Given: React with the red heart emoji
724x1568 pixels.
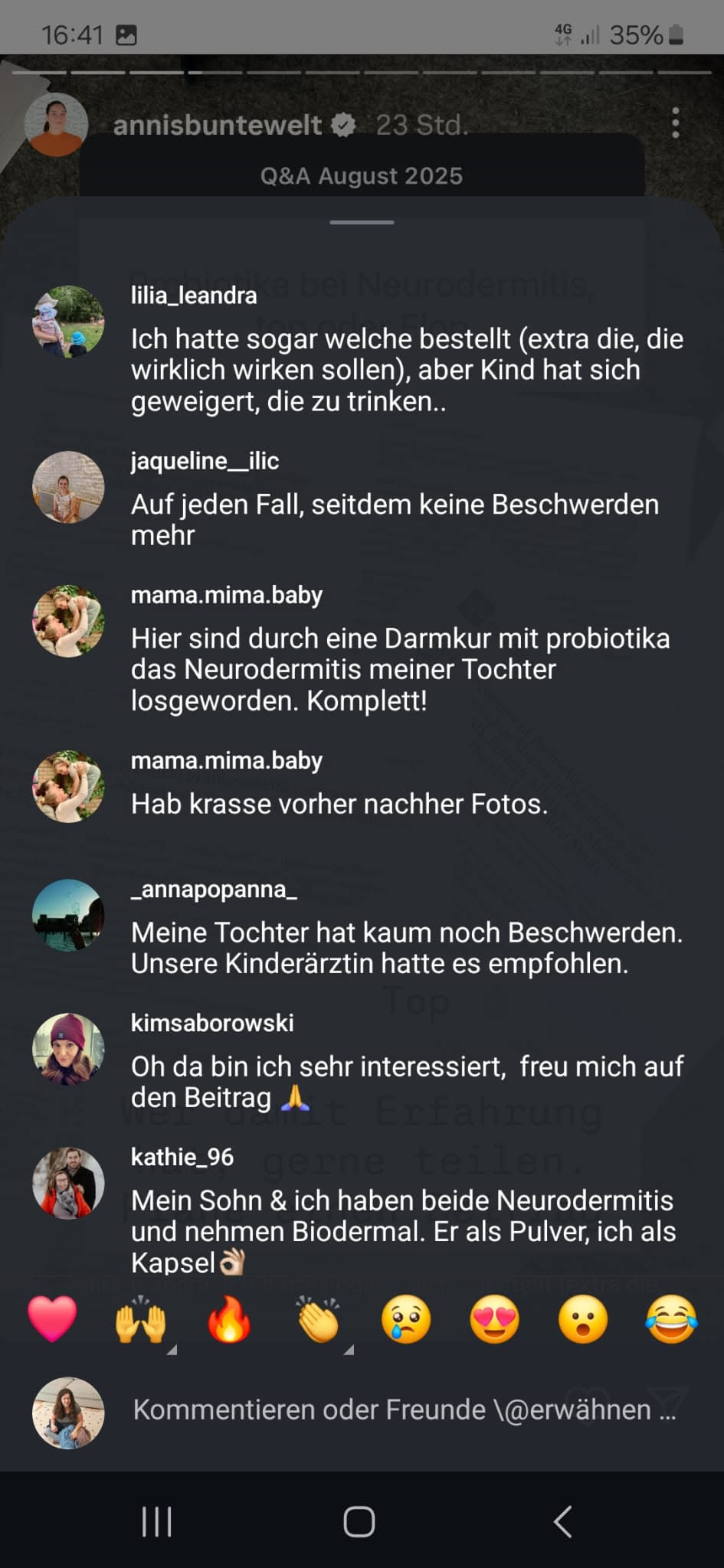Looking at the screenshot, I should [x=52, y=1320].
